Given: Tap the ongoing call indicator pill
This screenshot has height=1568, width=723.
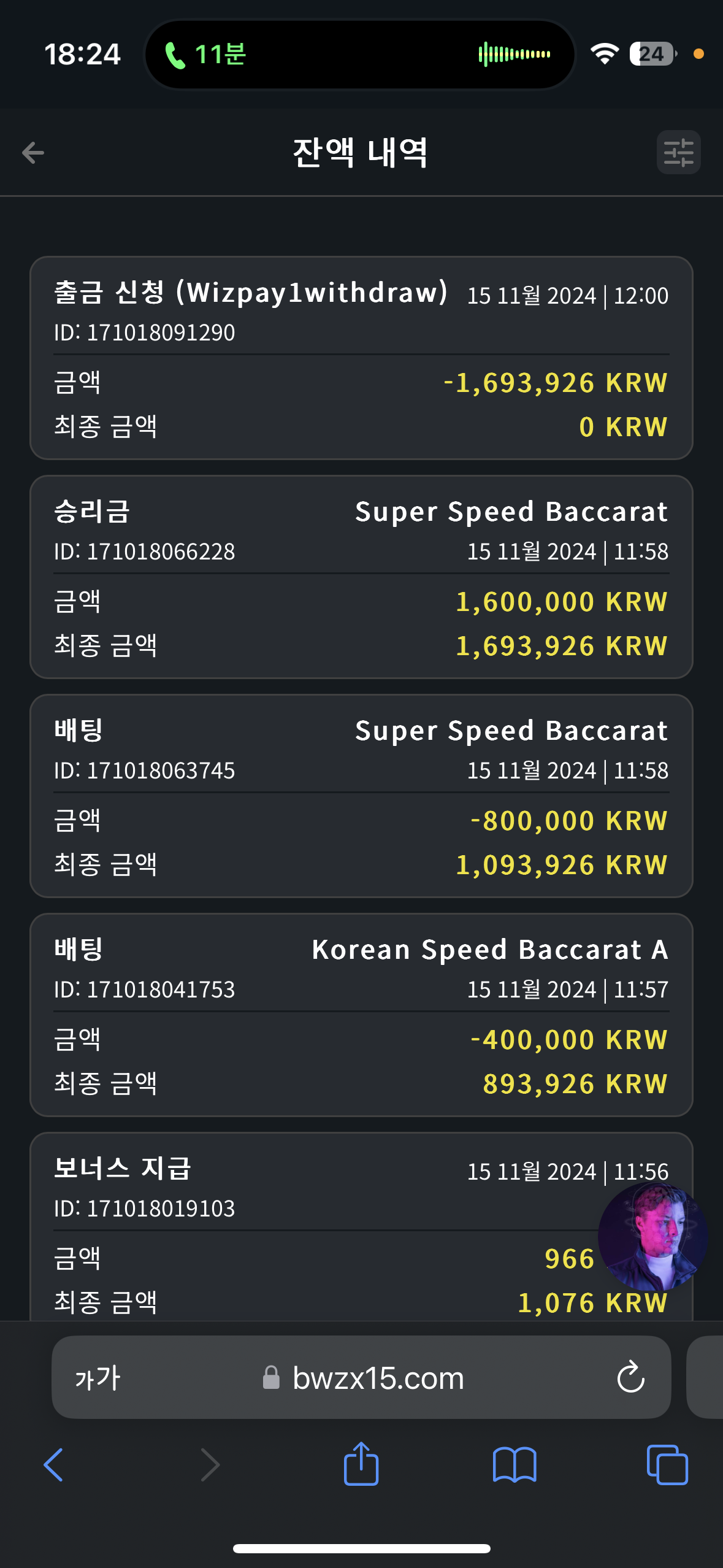Looking at the screenshot, I should [x=360, y=54].
